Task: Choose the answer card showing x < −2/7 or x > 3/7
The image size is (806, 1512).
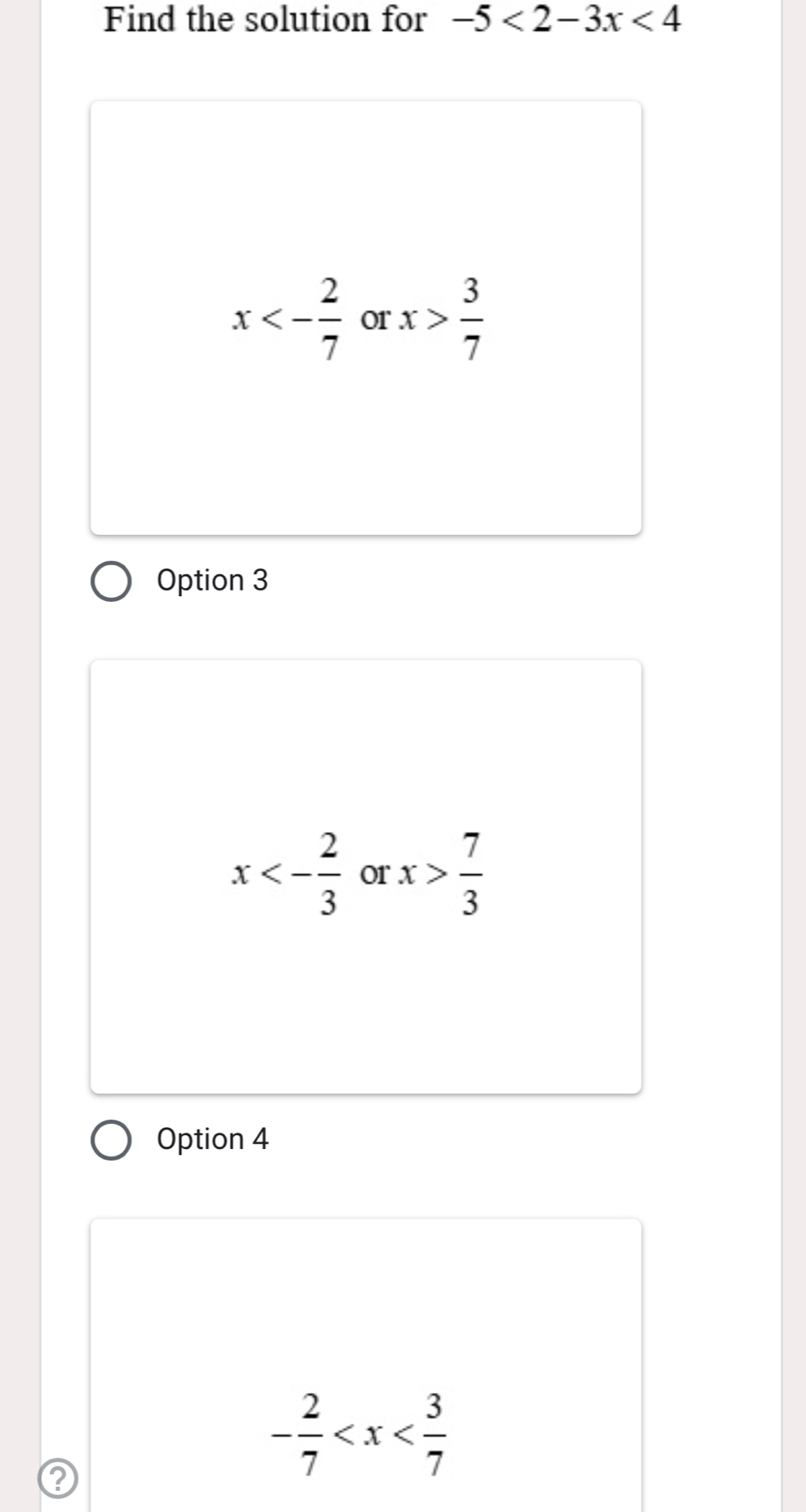Action: click(365, 316)
